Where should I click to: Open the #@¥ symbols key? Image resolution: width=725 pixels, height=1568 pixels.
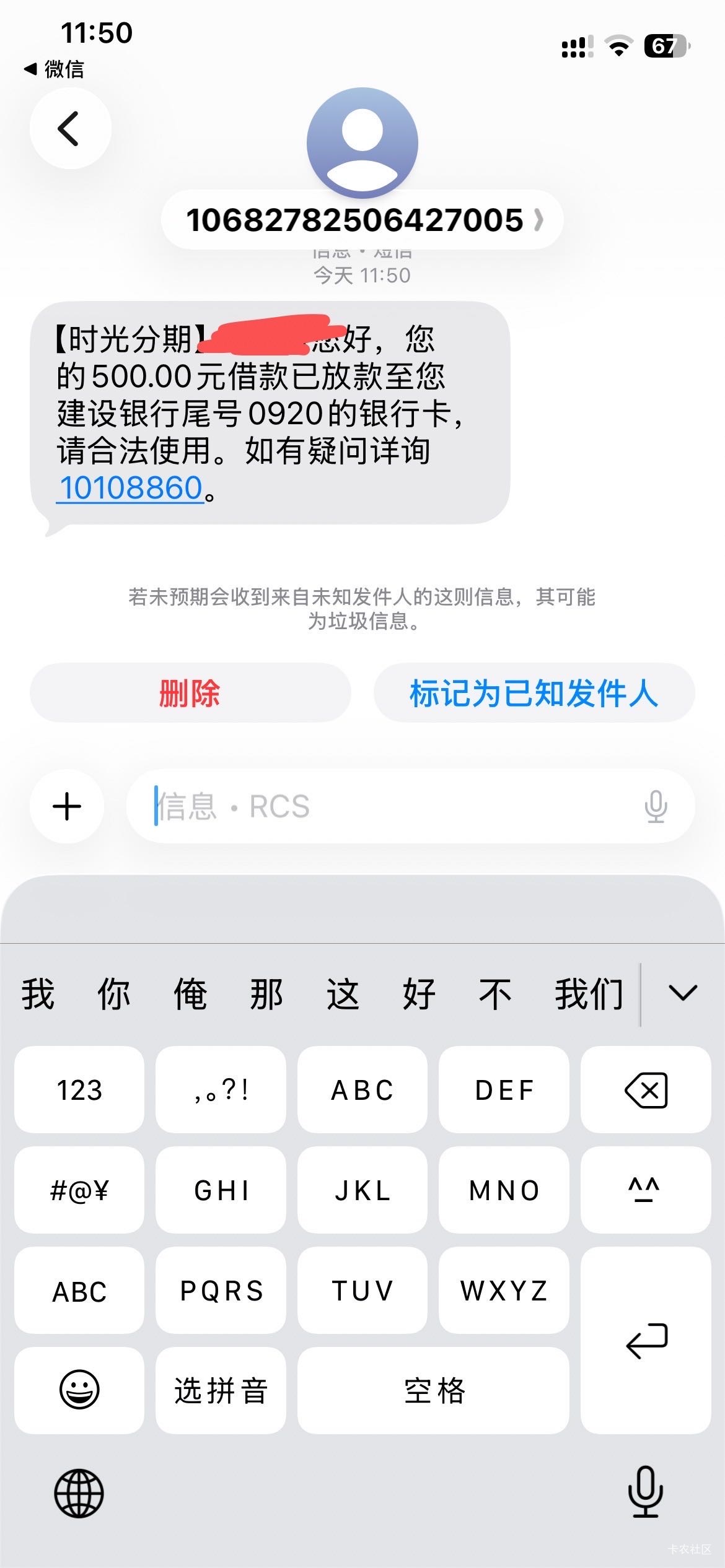click(79, 1190)
